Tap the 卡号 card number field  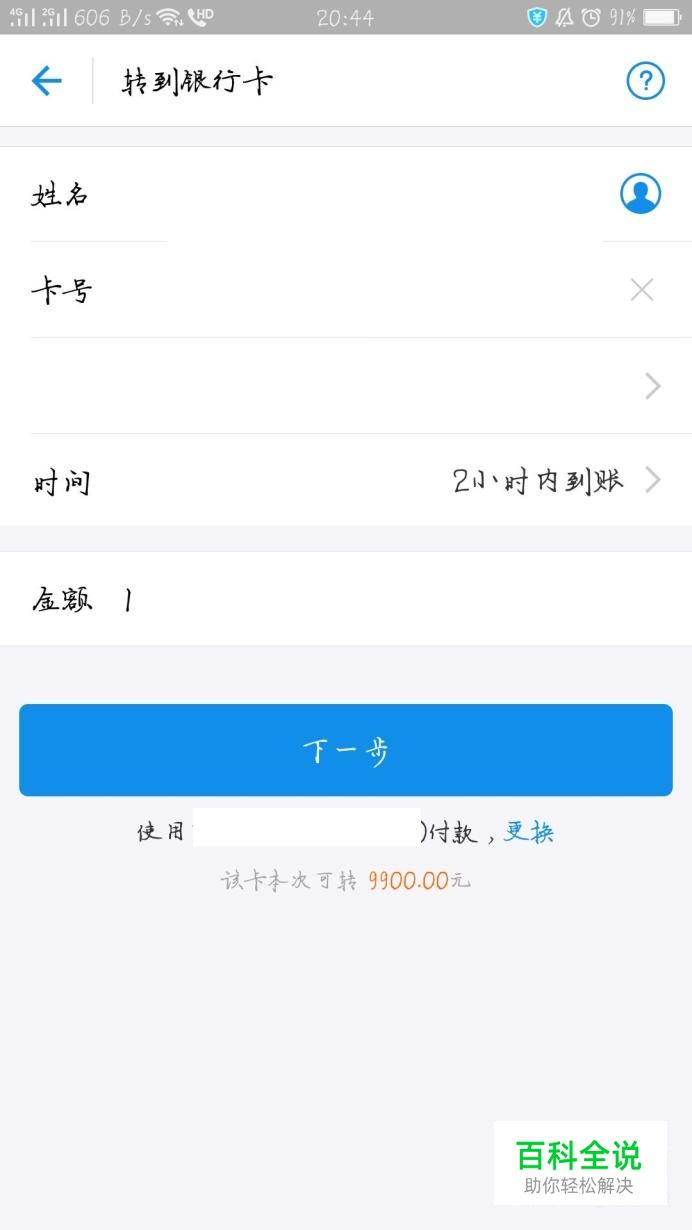coord(350,290)
